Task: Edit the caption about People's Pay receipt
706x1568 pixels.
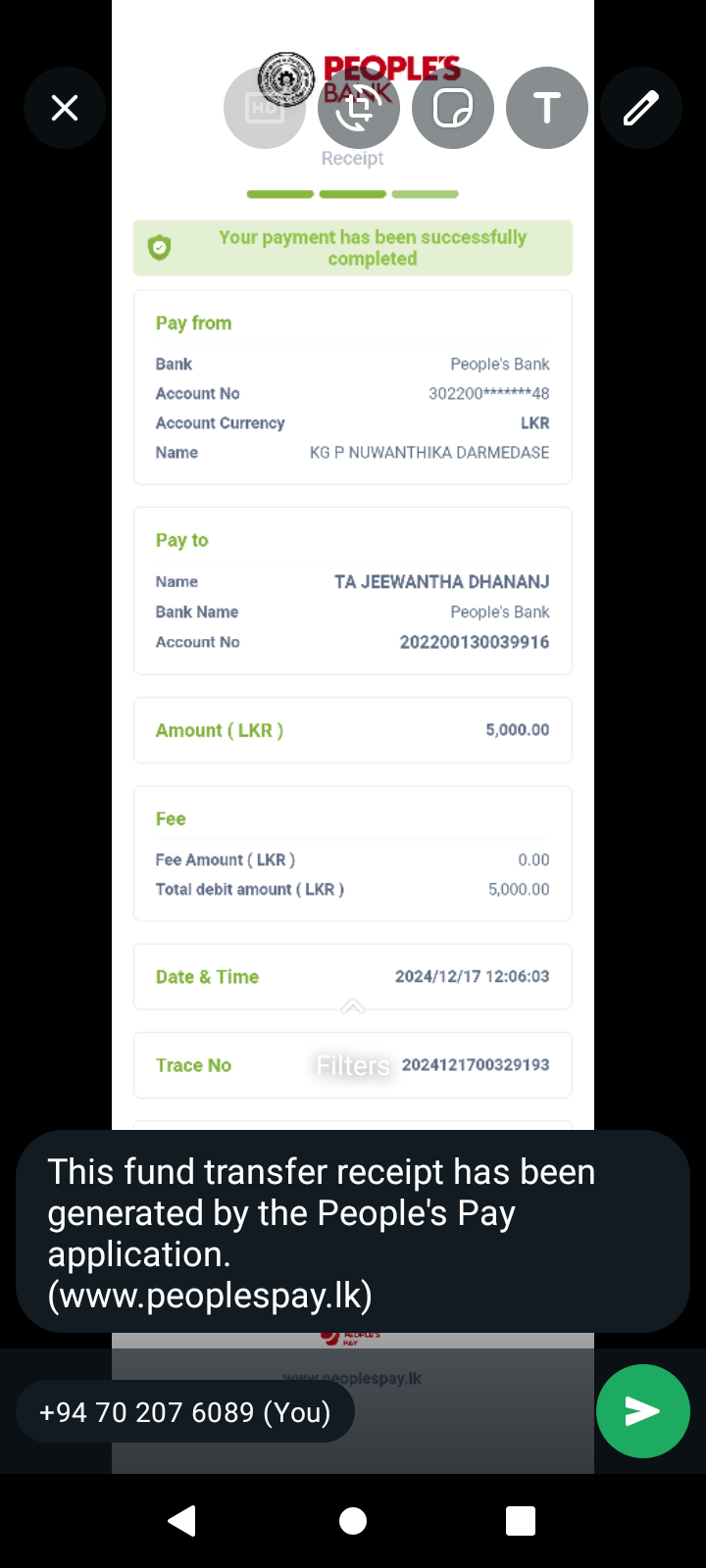Action: (353, 1232)
